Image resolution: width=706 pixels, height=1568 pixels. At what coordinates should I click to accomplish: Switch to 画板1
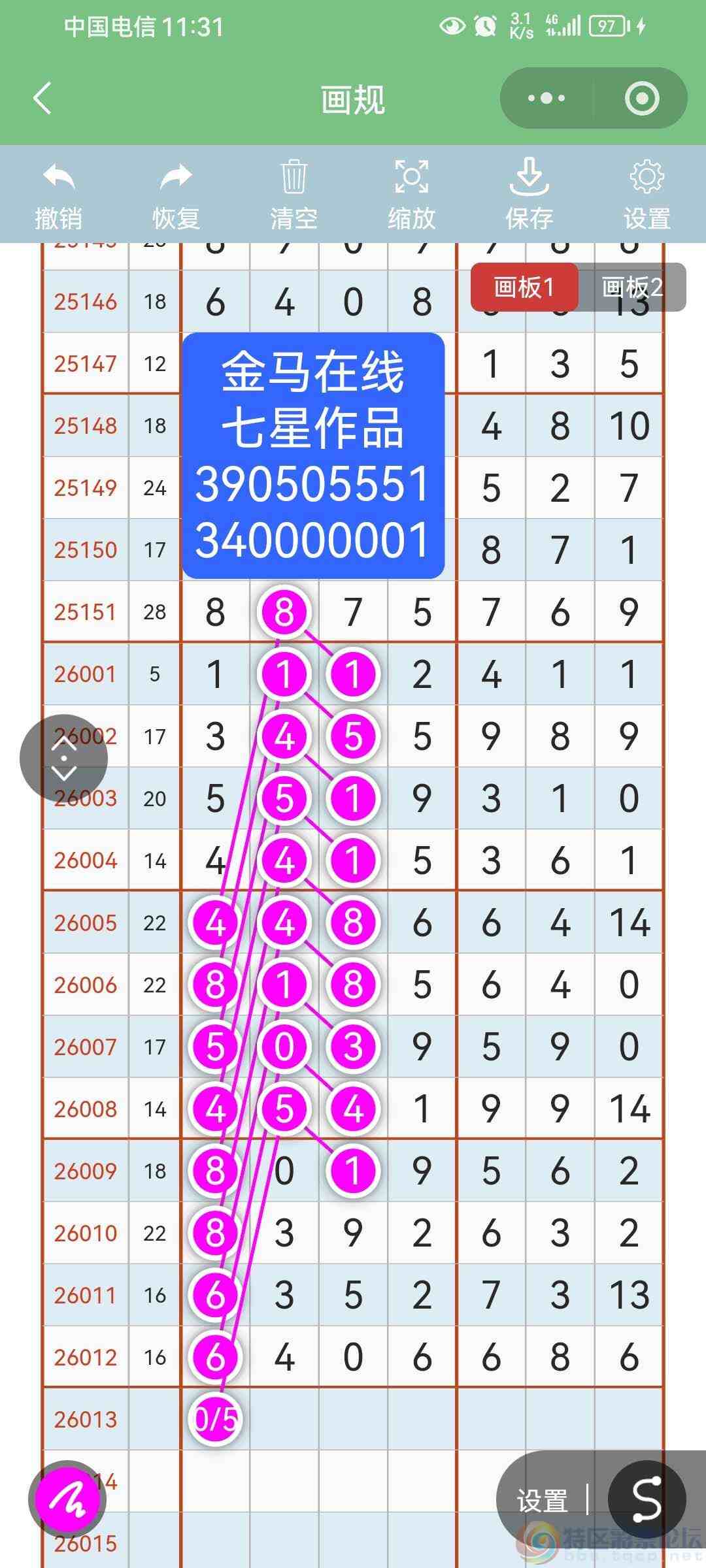524,287
